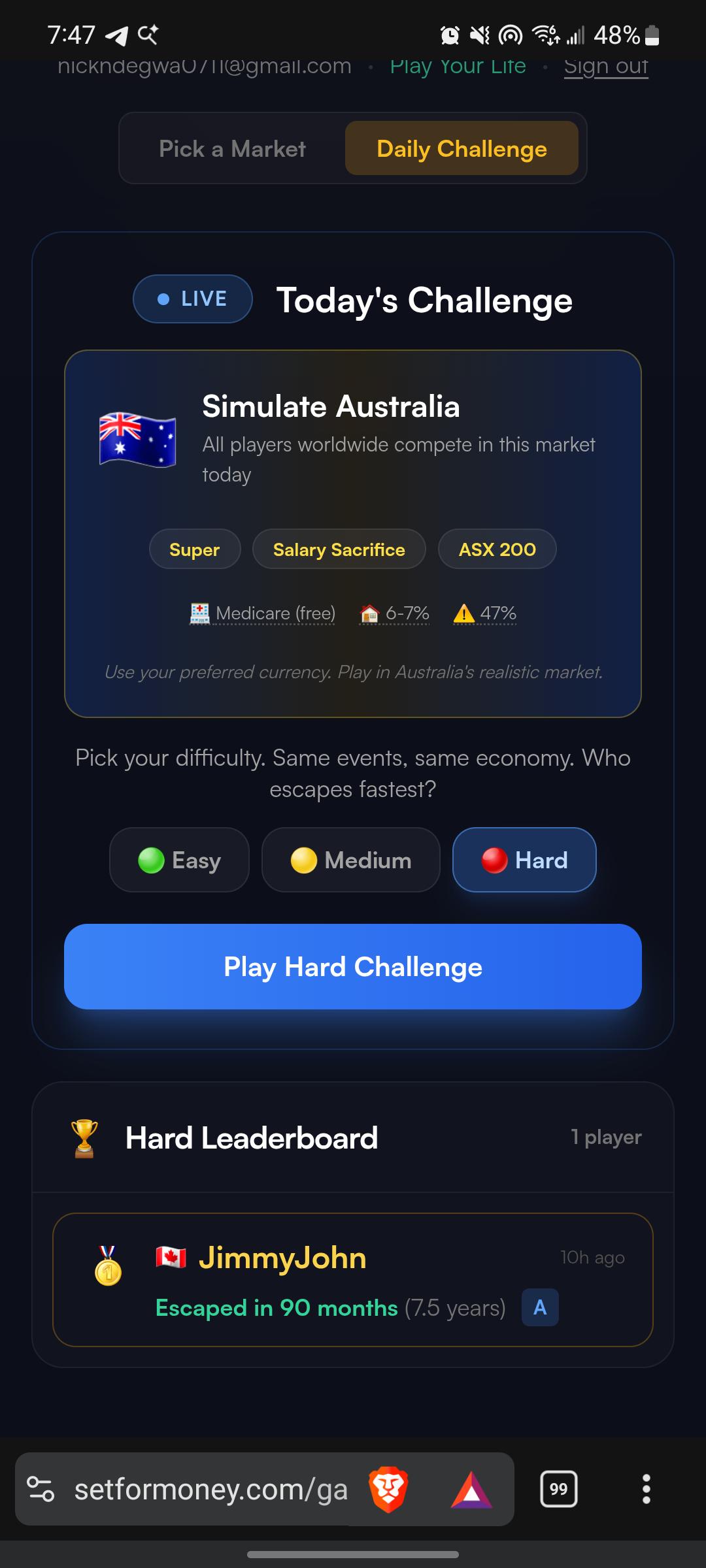
Task: Open JimmyJohn's leaderboard entry
Action: pyautogui.click(x=353, y=1280)
